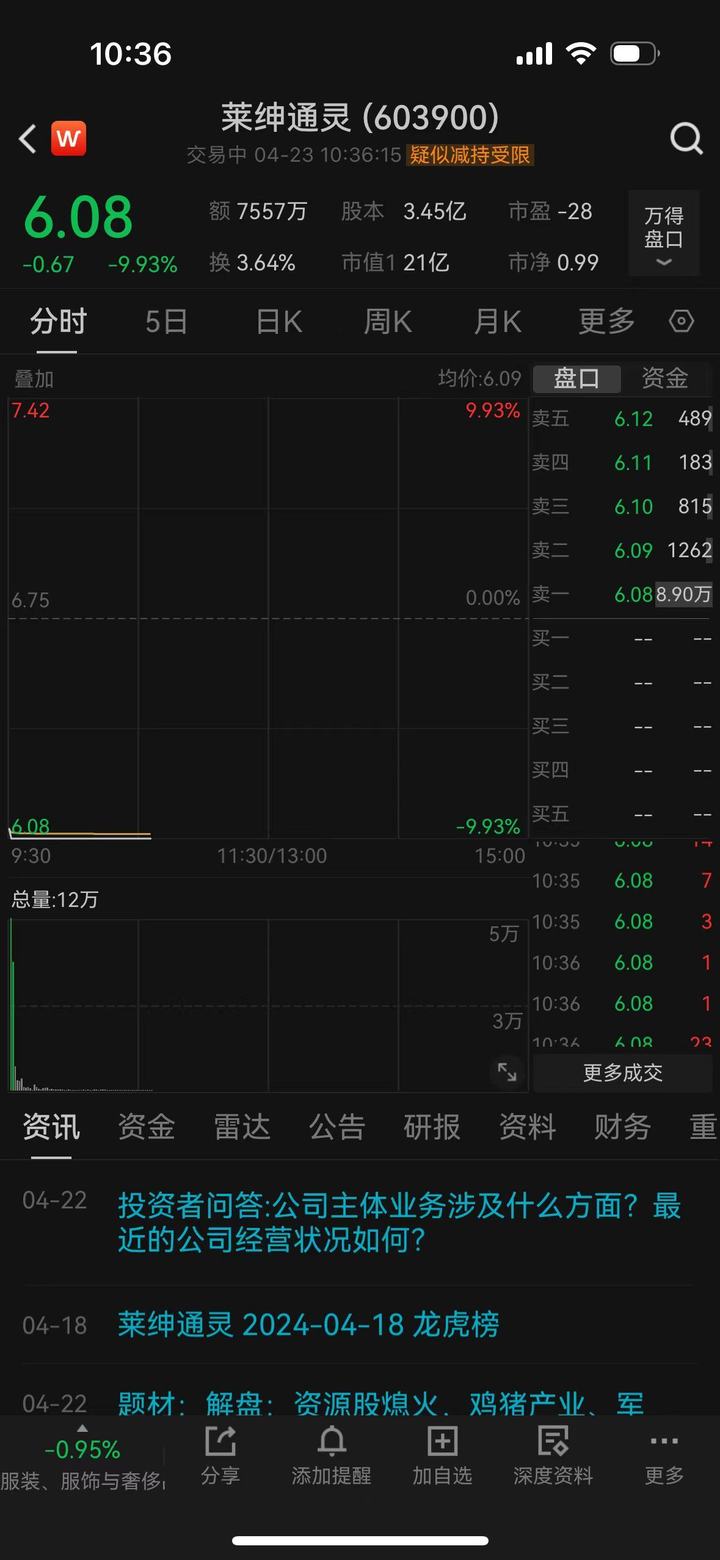Tap 叠加 to overlay a comparison

[34, 379]
